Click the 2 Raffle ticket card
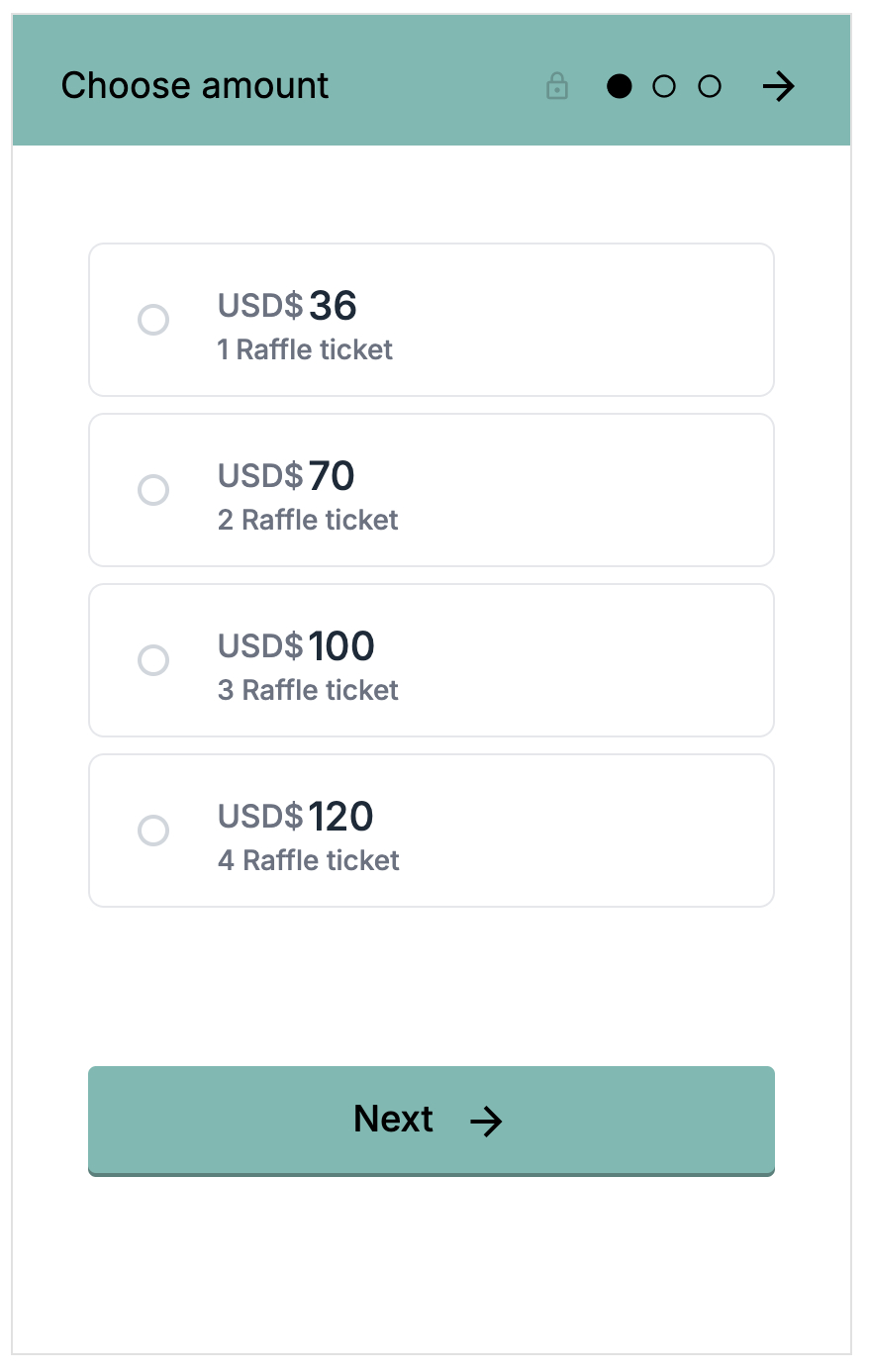The image size is (869, 1372). (x=431, y=490)
